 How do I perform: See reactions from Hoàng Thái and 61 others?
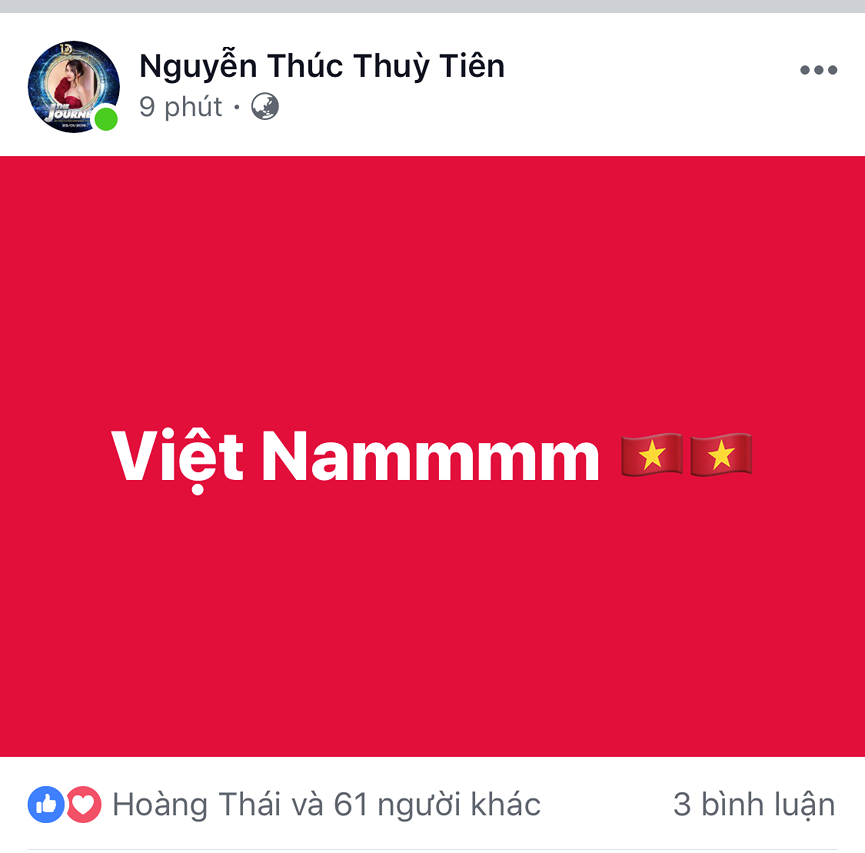[326, 804]
